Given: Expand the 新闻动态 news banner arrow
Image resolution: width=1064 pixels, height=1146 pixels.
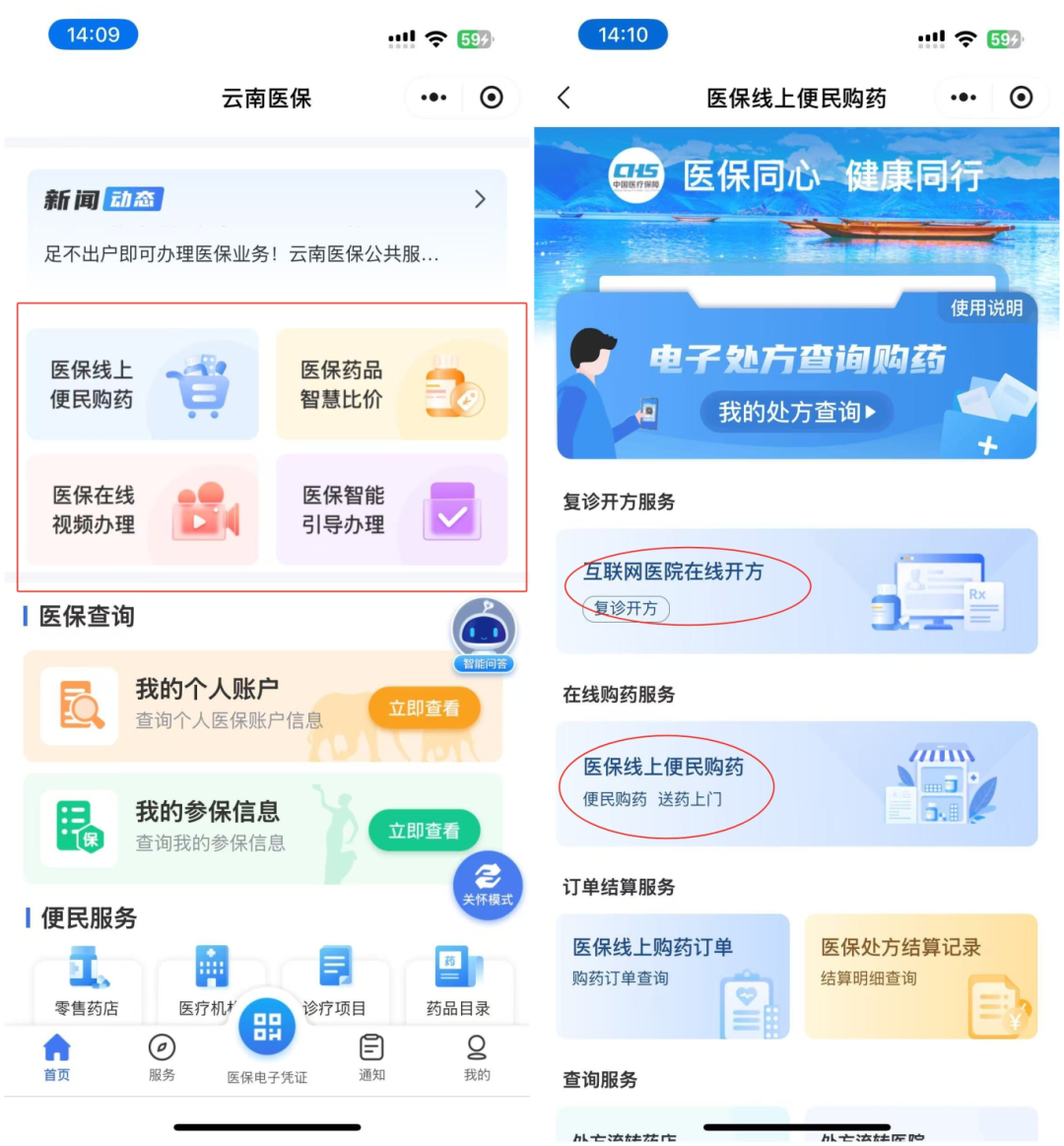Looking at the screenshot, I should pos(480,199).
